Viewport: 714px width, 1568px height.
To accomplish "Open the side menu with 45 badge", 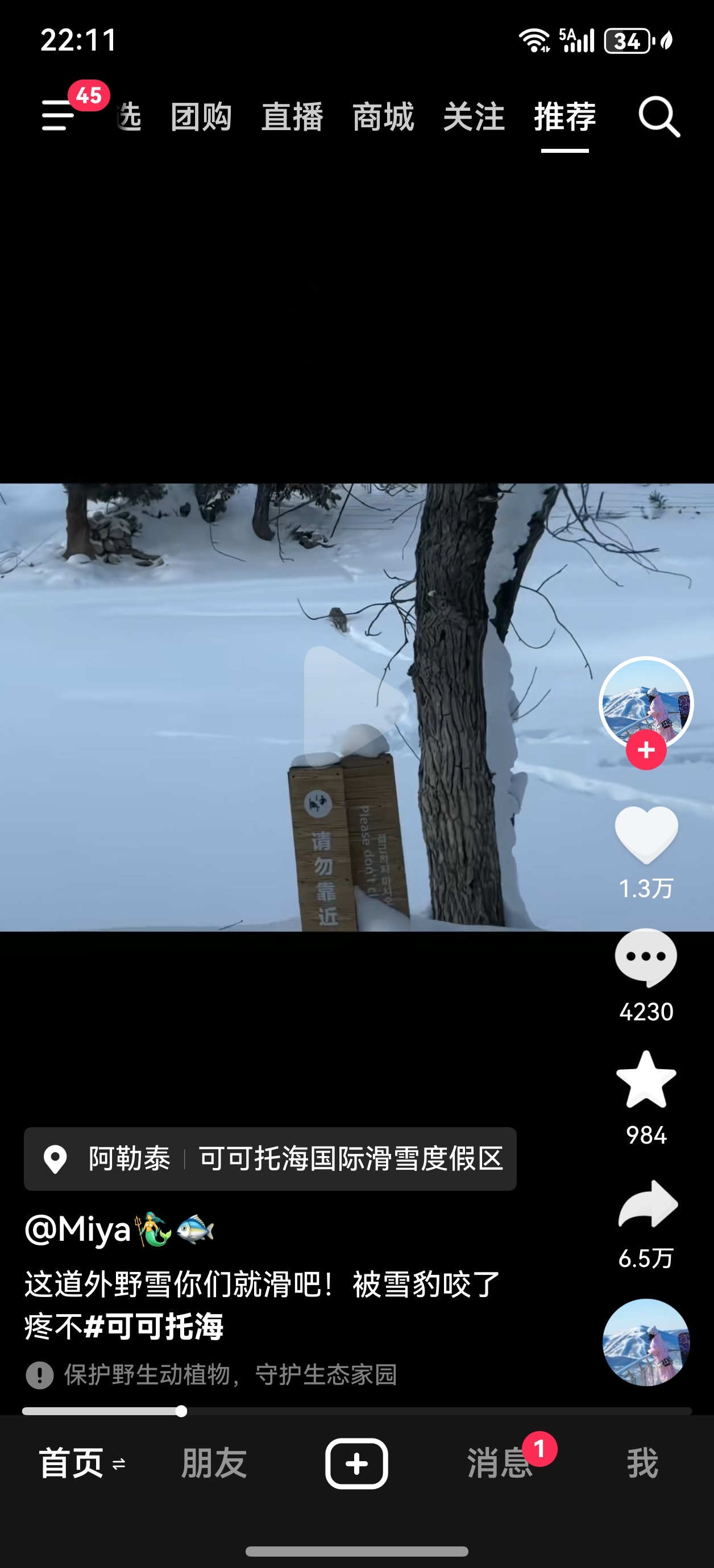I will click(x=59, y=115).
